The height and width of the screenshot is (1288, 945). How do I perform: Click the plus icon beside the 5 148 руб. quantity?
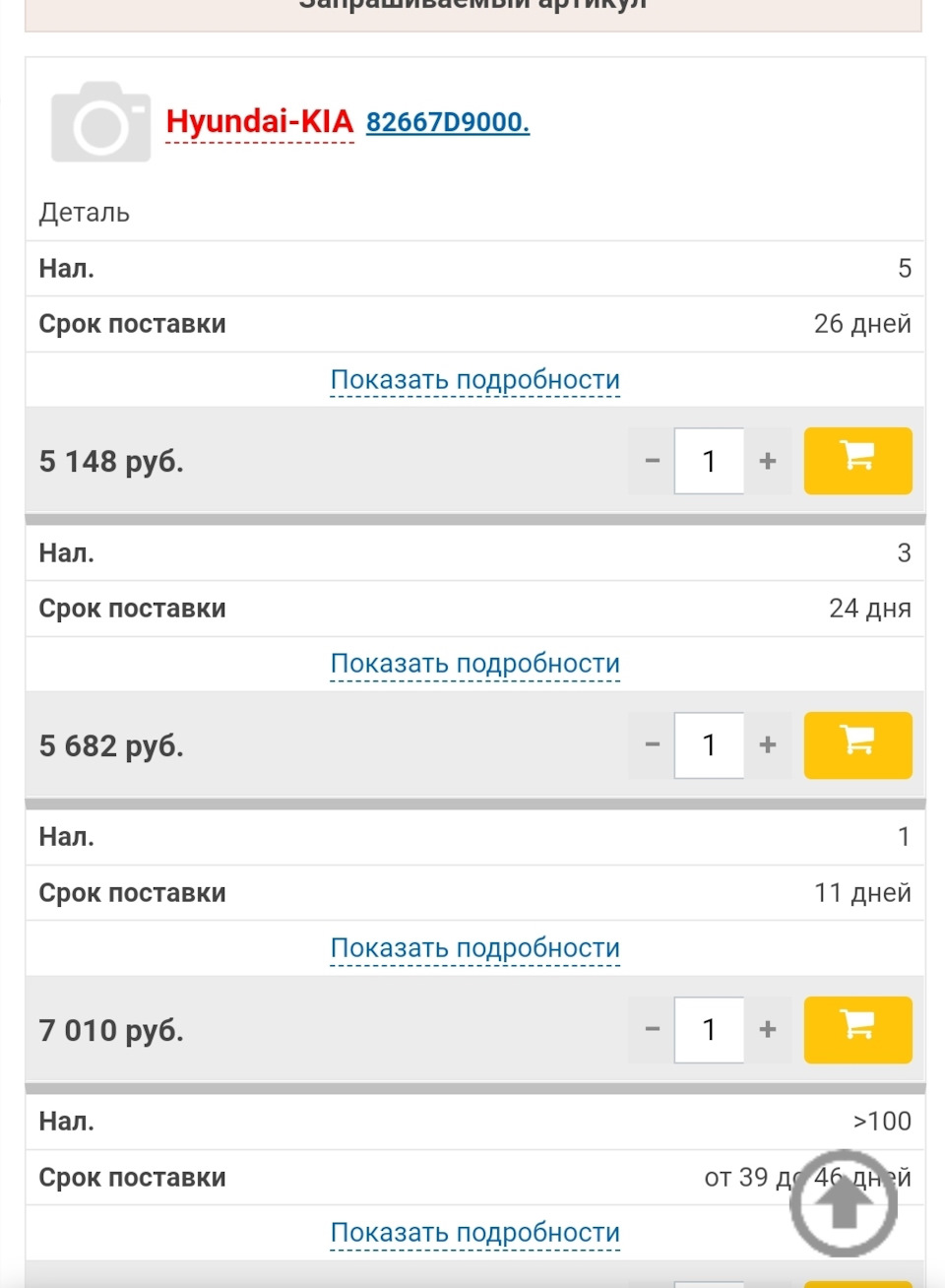[767, 460]
